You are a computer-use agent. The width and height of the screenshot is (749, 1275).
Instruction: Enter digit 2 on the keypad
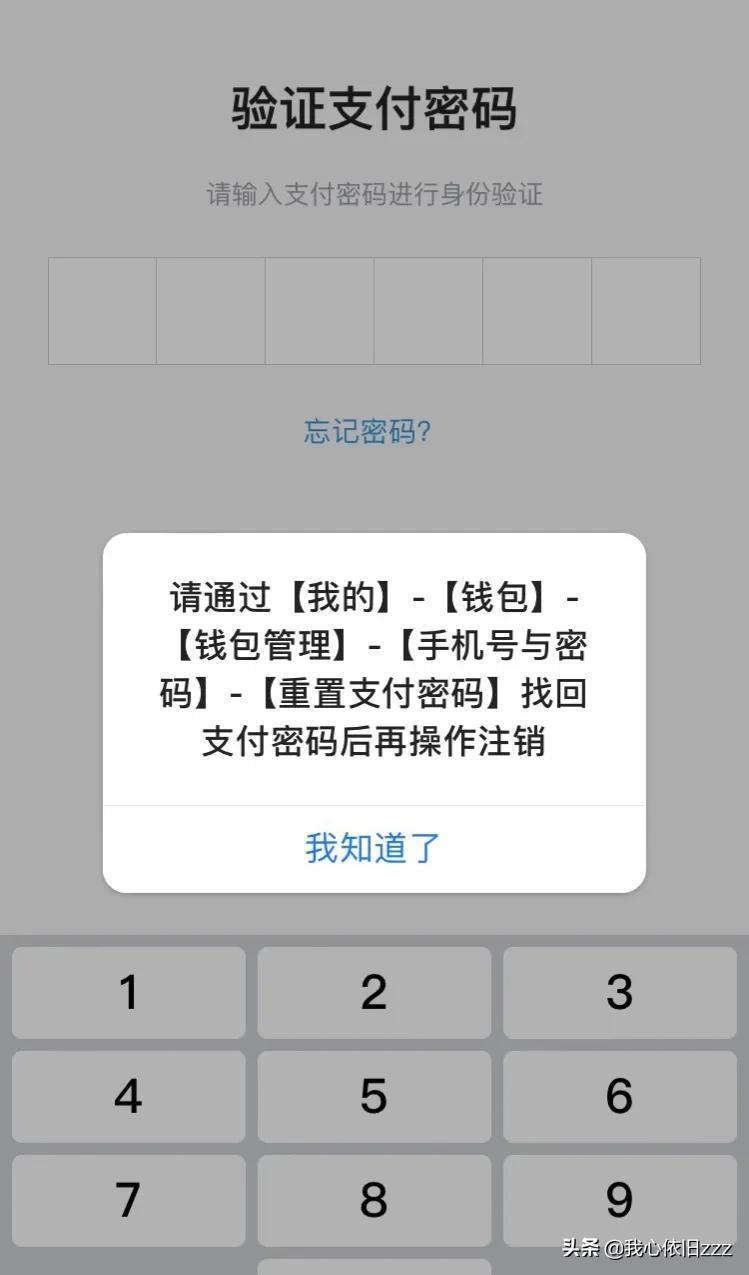(x=374, y=992)
